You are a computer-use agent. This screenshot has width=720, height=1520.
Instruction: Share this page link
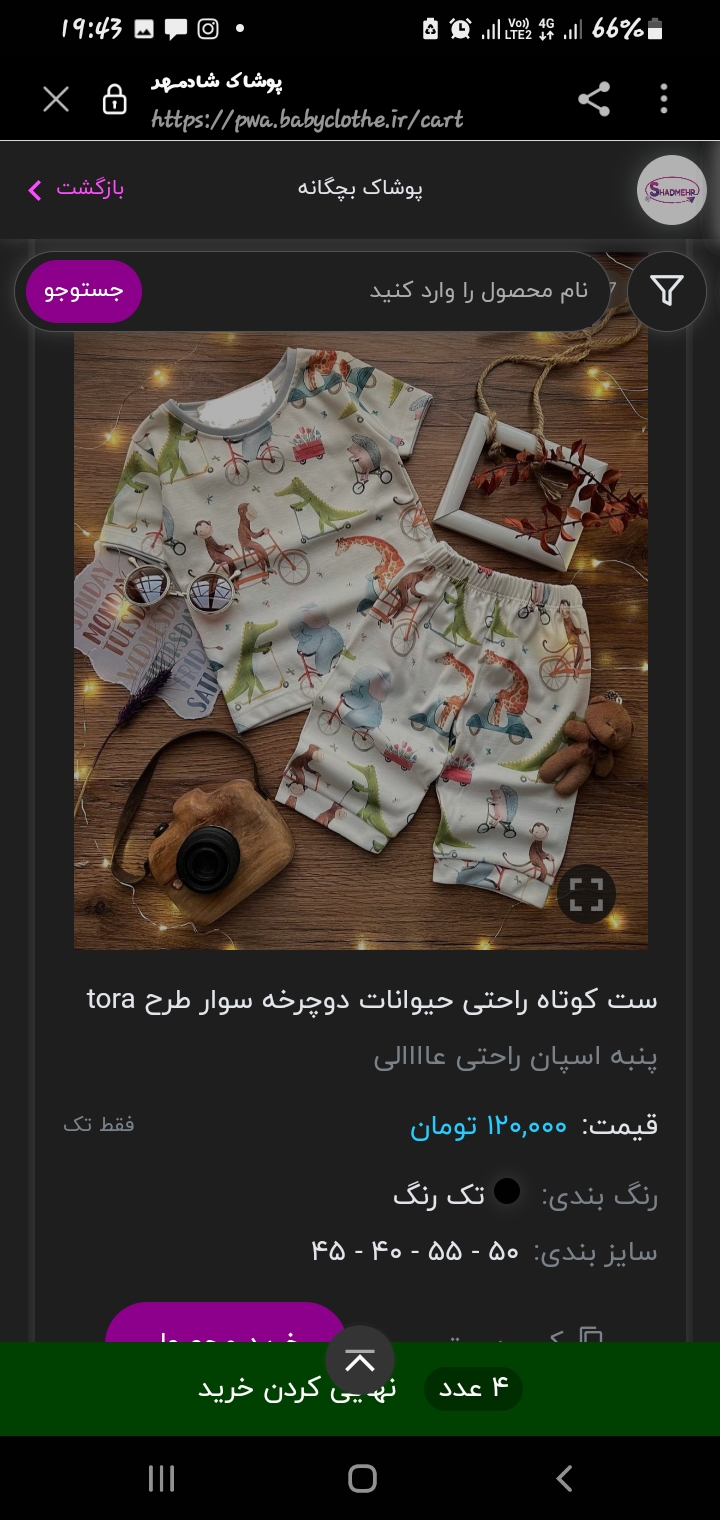594,99
